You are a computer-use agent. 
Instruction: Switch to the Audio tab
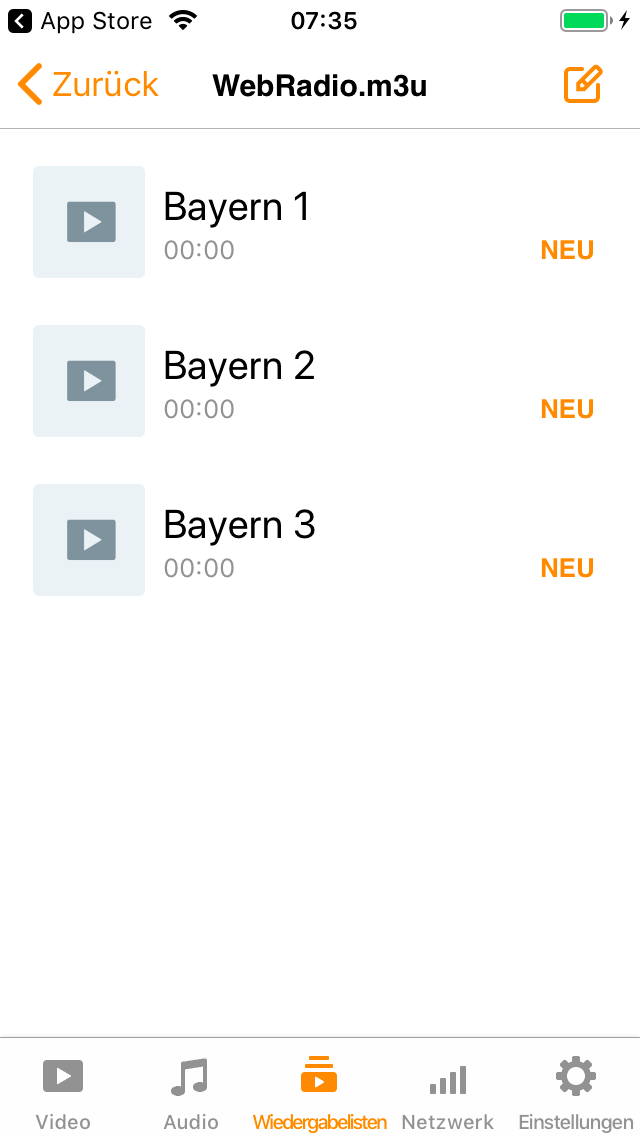coord(191,1092)
